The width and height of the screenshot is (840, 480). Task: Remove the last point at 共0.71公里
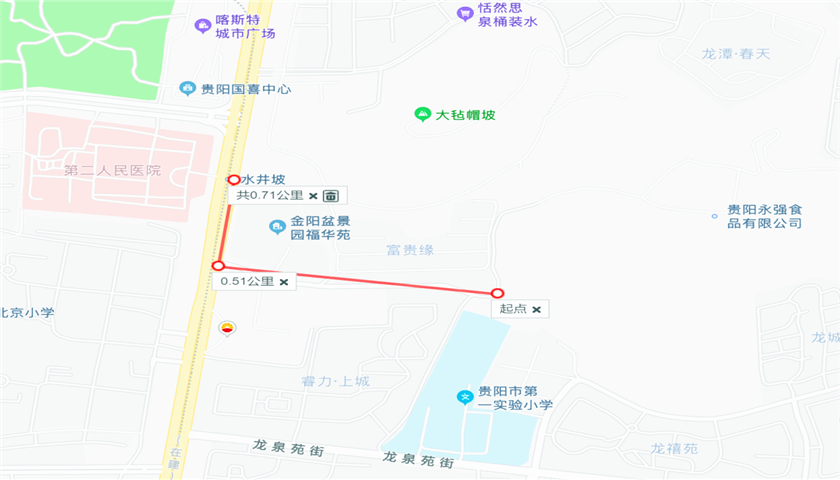pyautogui.click(x=313, y=195)
